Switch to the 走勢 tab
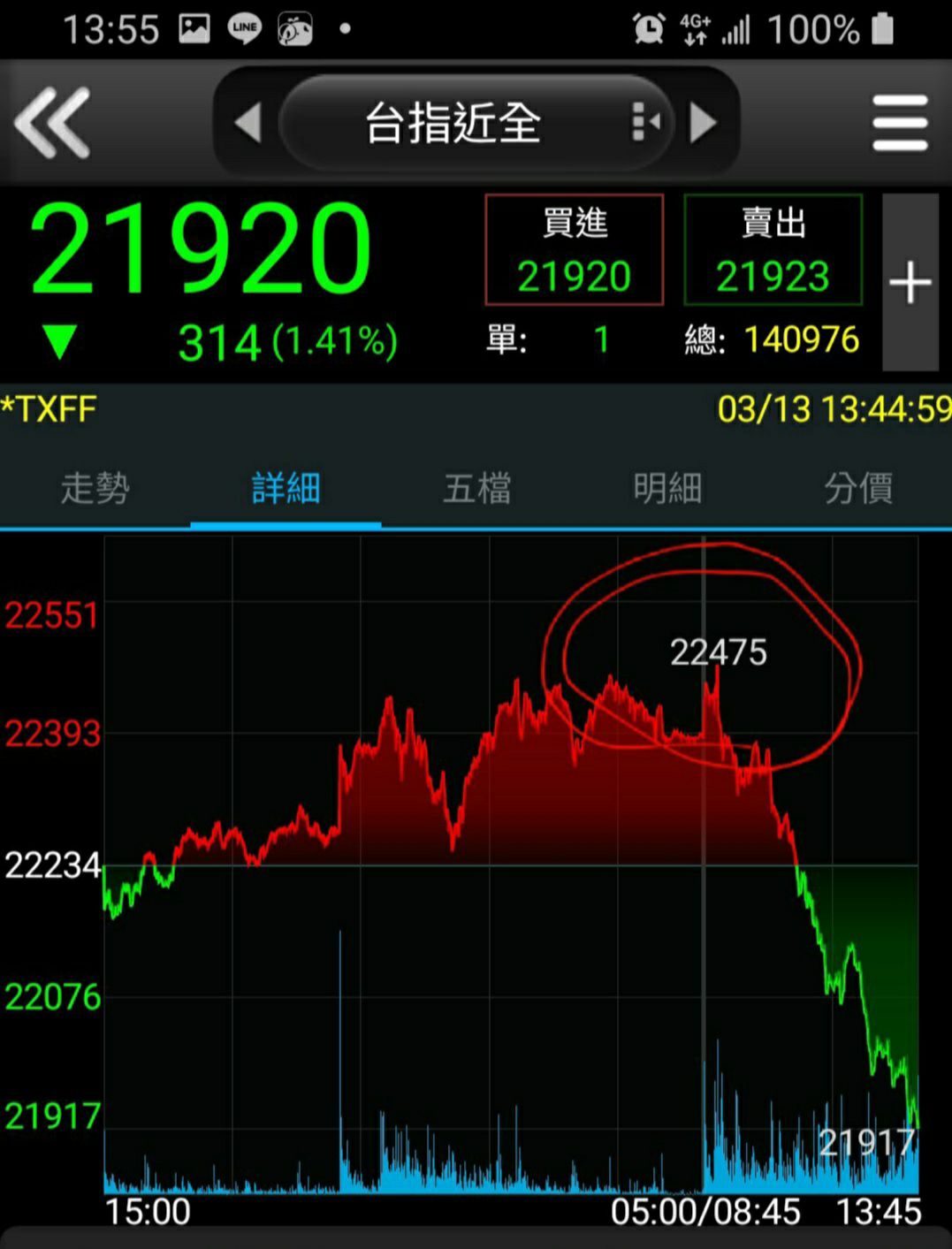The width and height of the screenshot is (952, 1249). [95, 488]
